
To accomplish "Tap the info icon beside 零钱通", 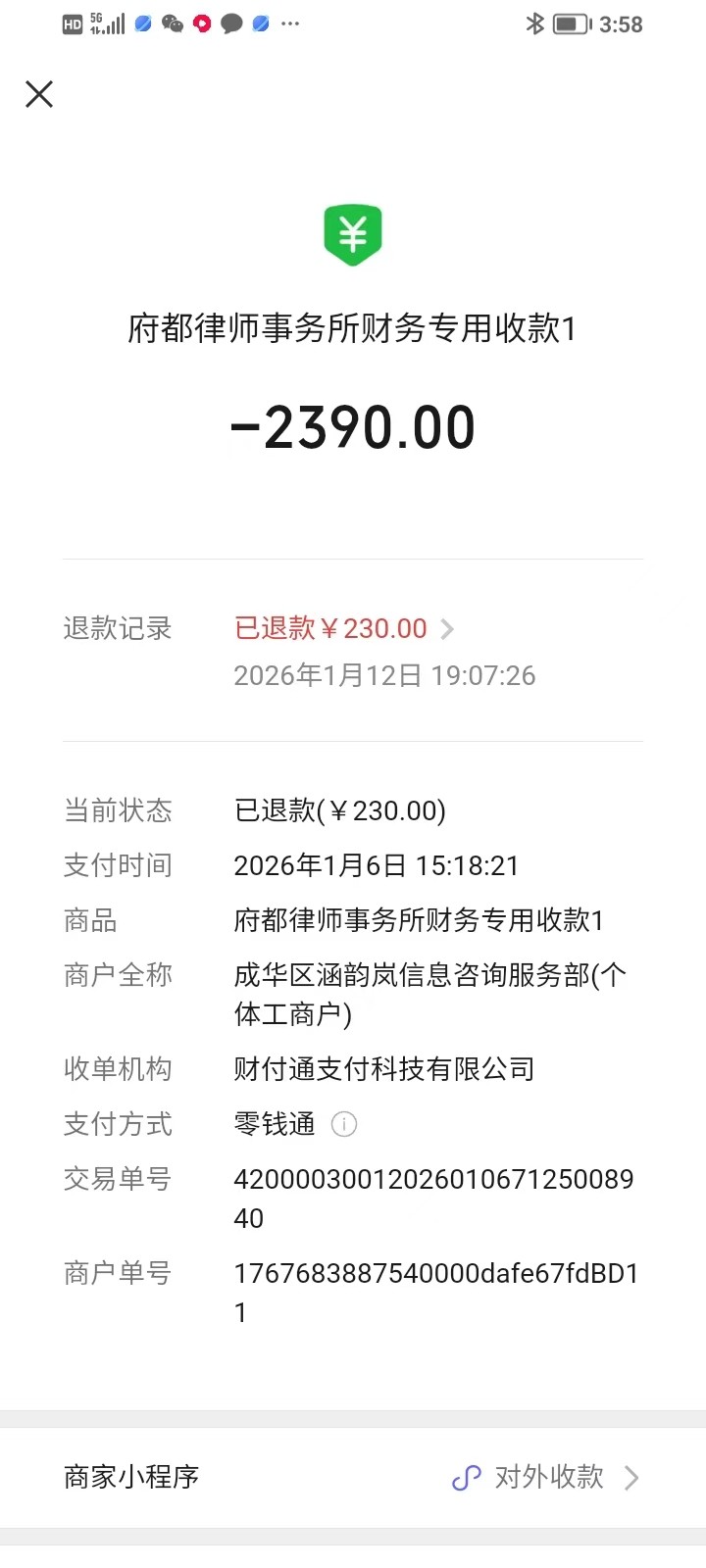I will point(344,1124).
